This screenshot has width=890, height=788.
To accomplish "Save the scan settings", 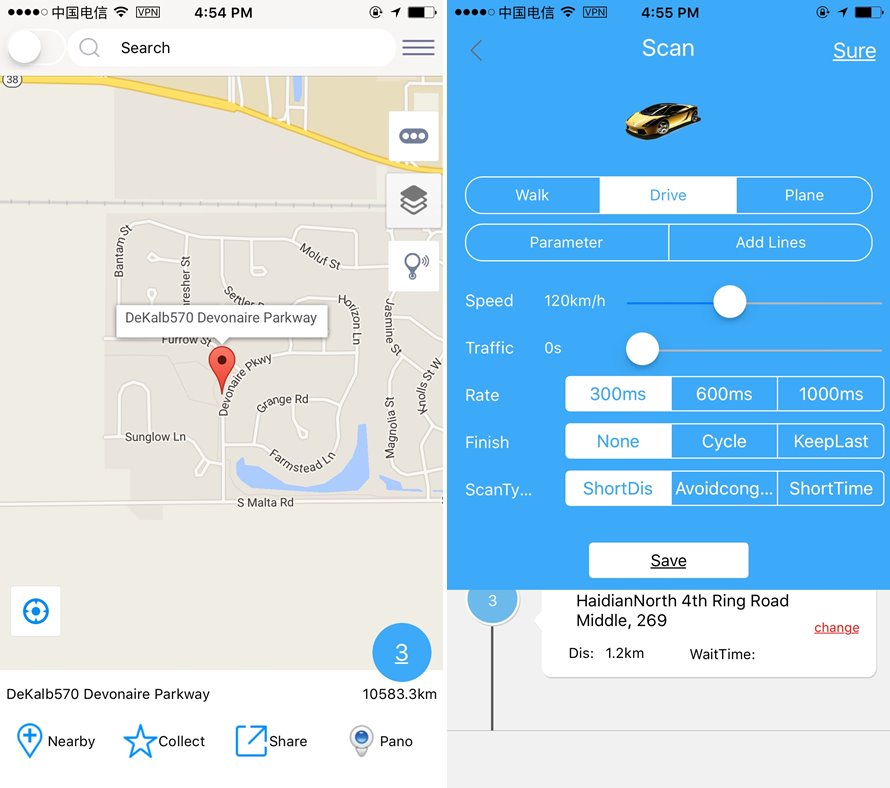I will [x=668, y=560].
